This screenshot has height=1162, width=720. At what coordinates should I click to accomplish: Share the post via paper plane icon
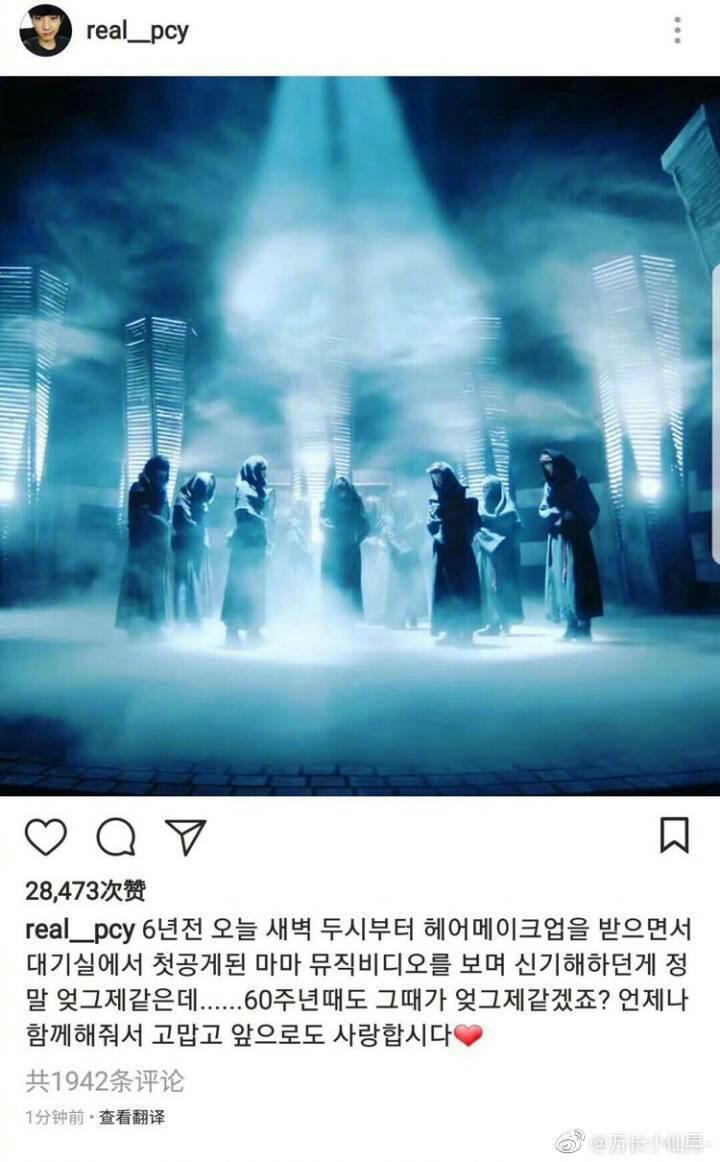185,836
